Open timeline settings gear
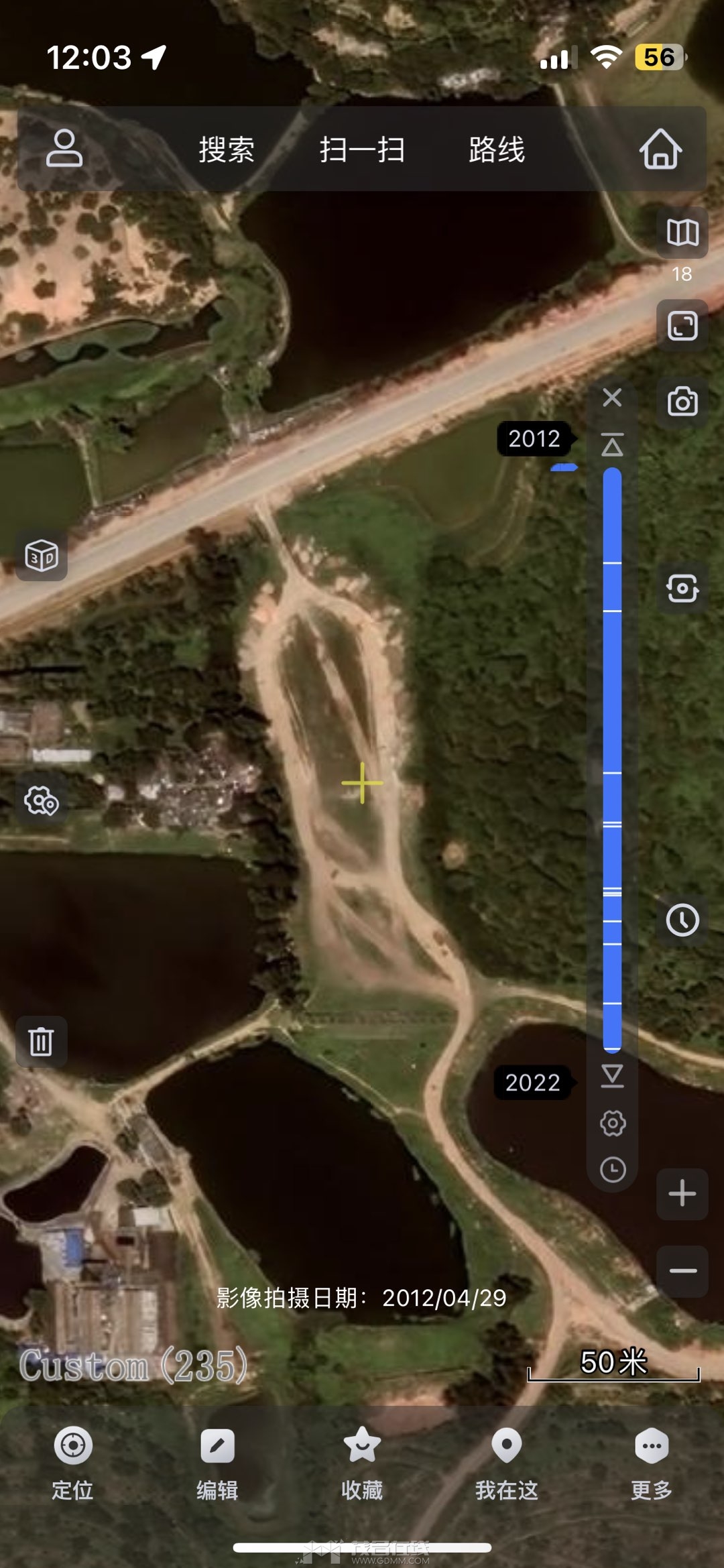This screenshot has width=724, height=1568. [612, 1123]
